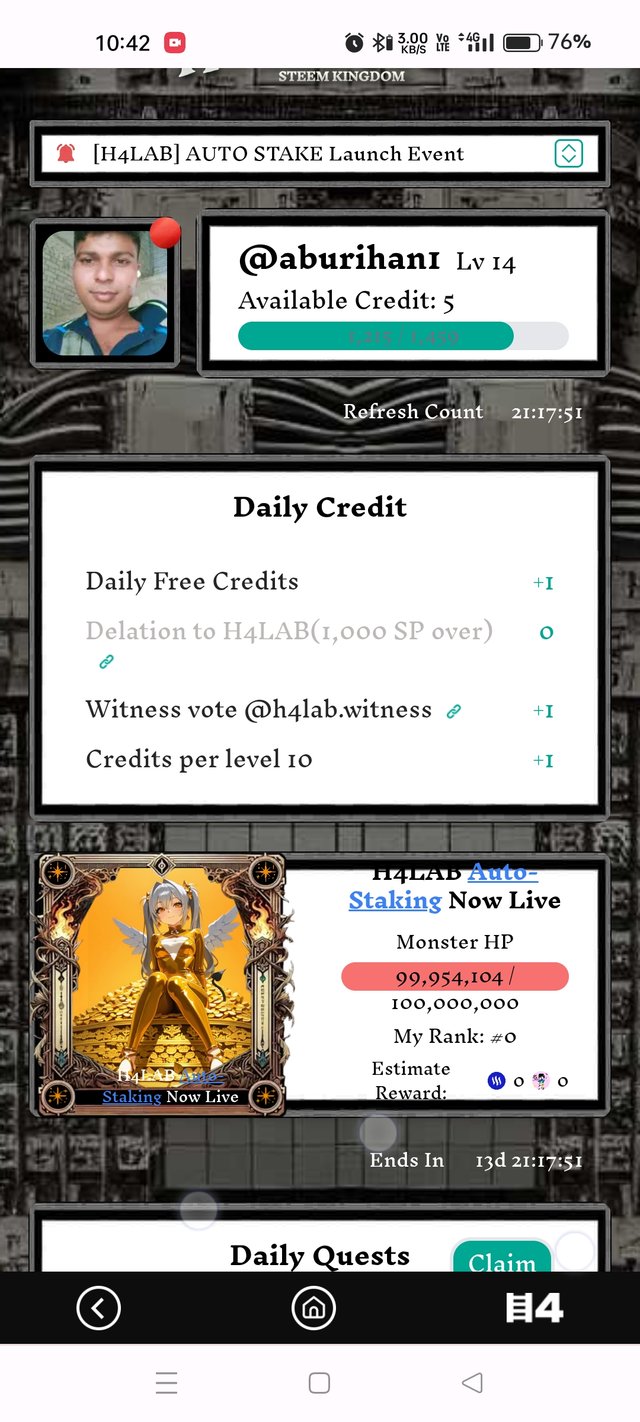Open recent apps from system navigation
The height and width of the screenshot is (1422, 640).
[x=167, y=1383]
